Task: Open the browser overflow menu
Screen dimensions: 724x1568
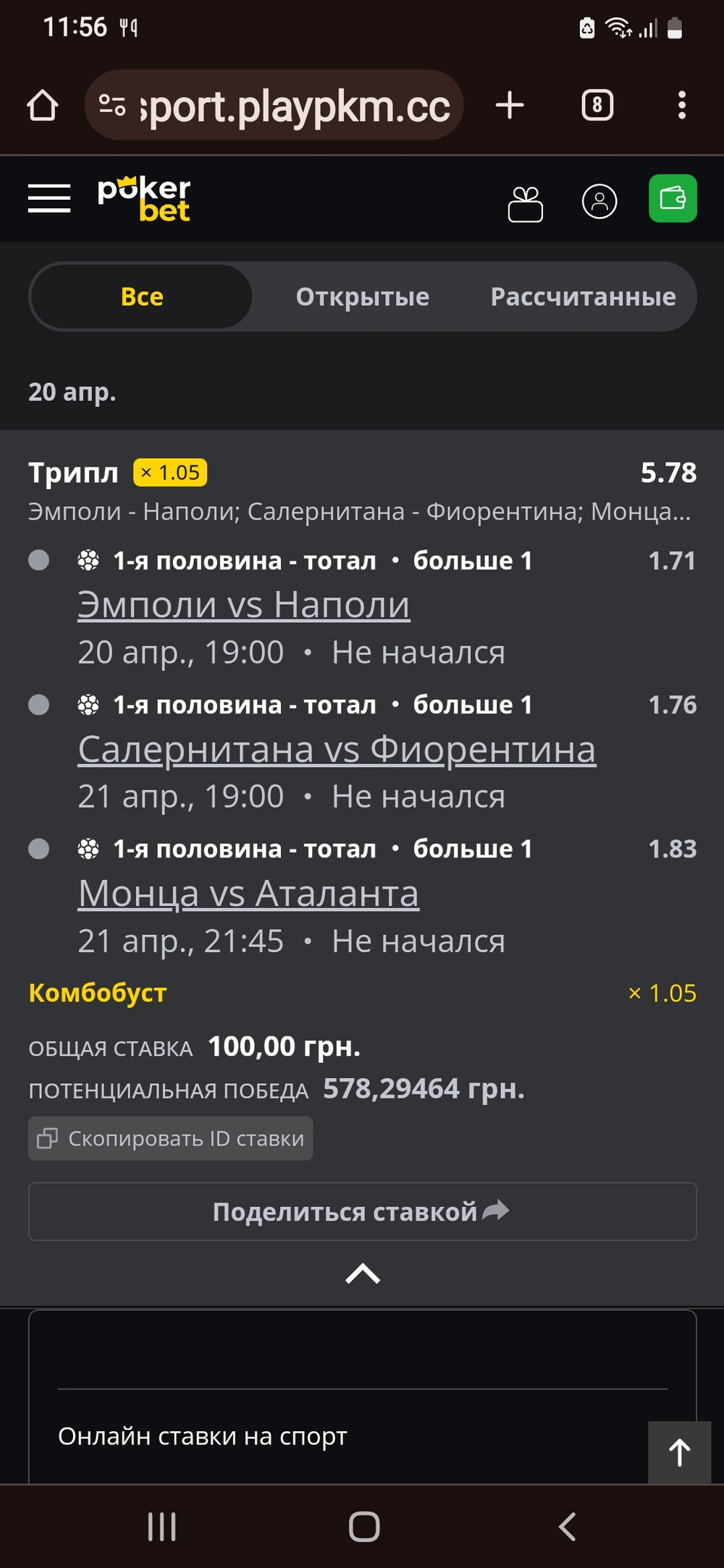Action: 681,106
